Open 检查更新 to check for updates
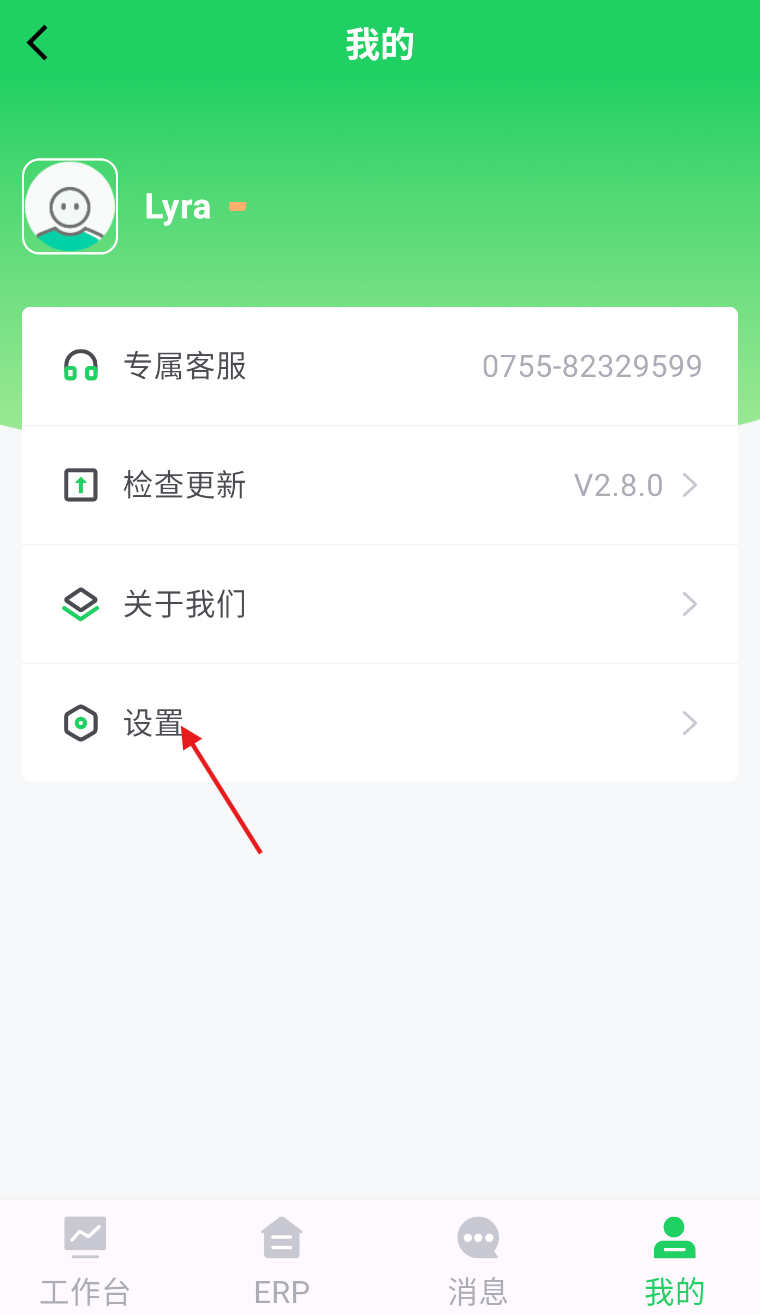The image size is (760, 1315). point(380,486)
